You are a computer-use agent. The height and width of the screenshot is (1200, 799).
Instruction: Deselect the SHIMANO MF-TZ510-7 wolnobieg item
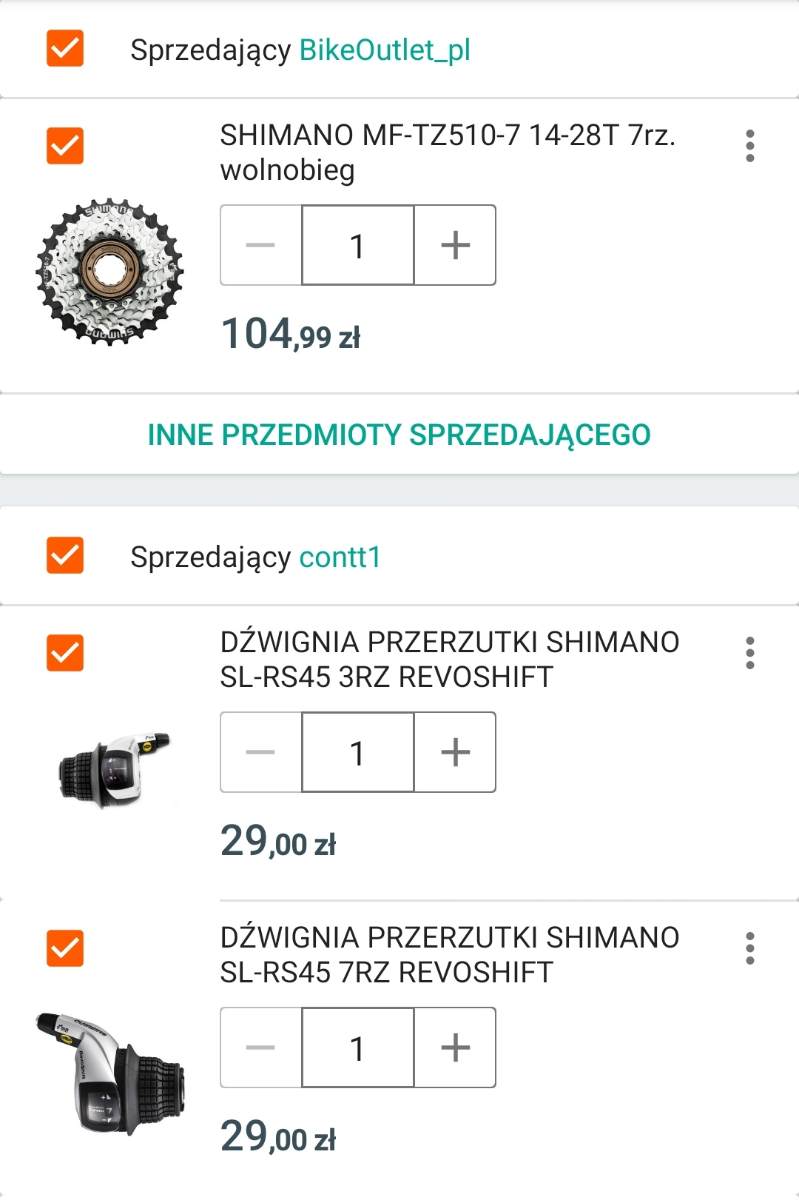click(x=65, y=146)
